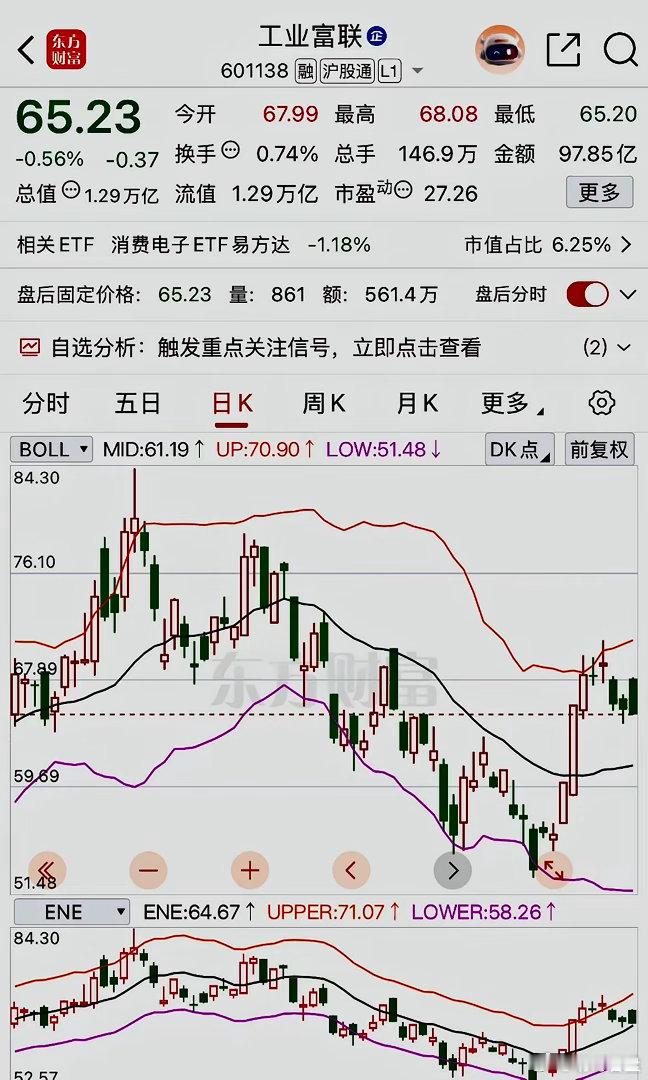
Task: Tap the DK点 button
Action: [520, 450]
